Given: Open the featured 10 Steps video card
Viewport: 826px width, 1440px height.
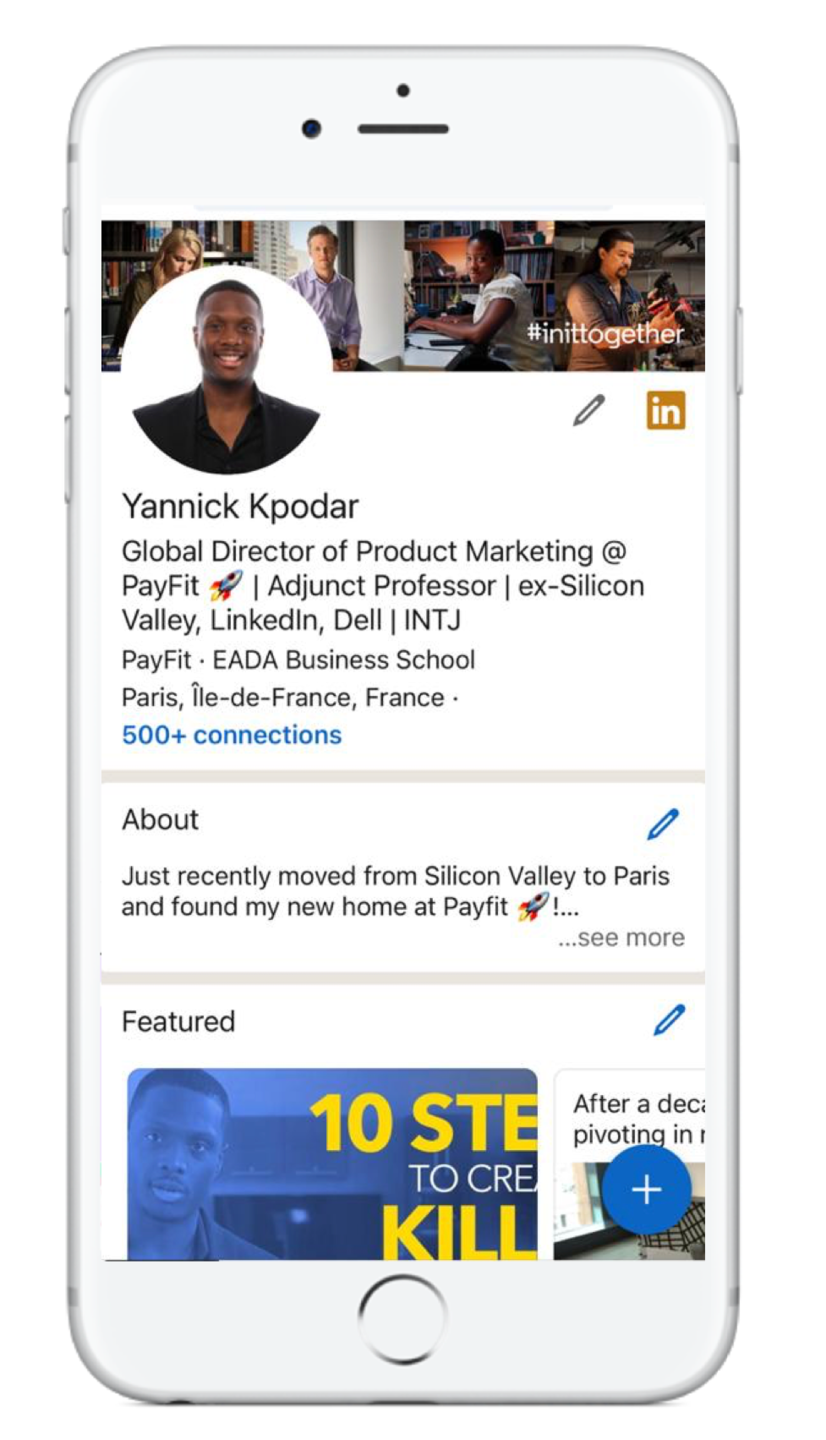Looking at the screenshot, I should (332, 1164).
